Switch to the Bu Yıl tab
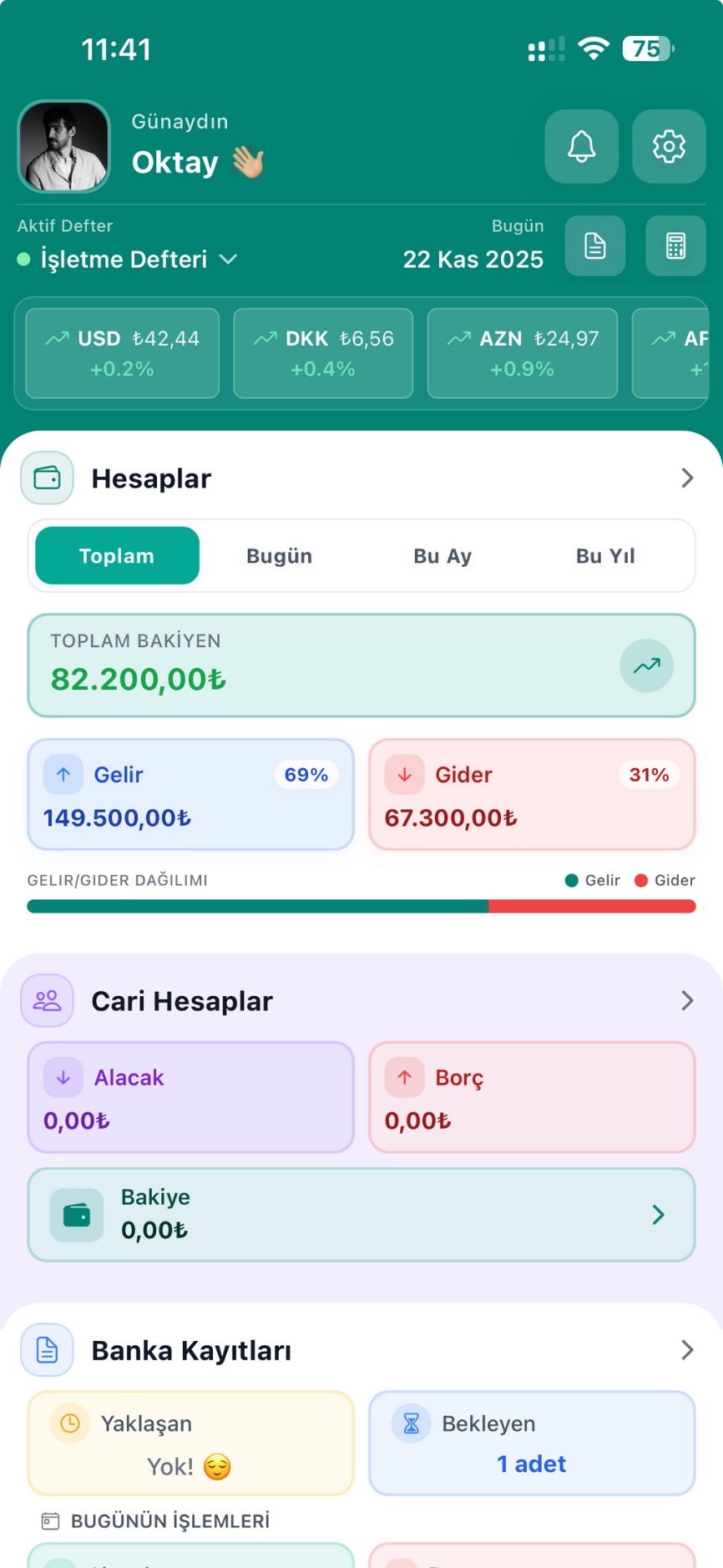This screenshot has height=1568, width=723. [605, 555]
